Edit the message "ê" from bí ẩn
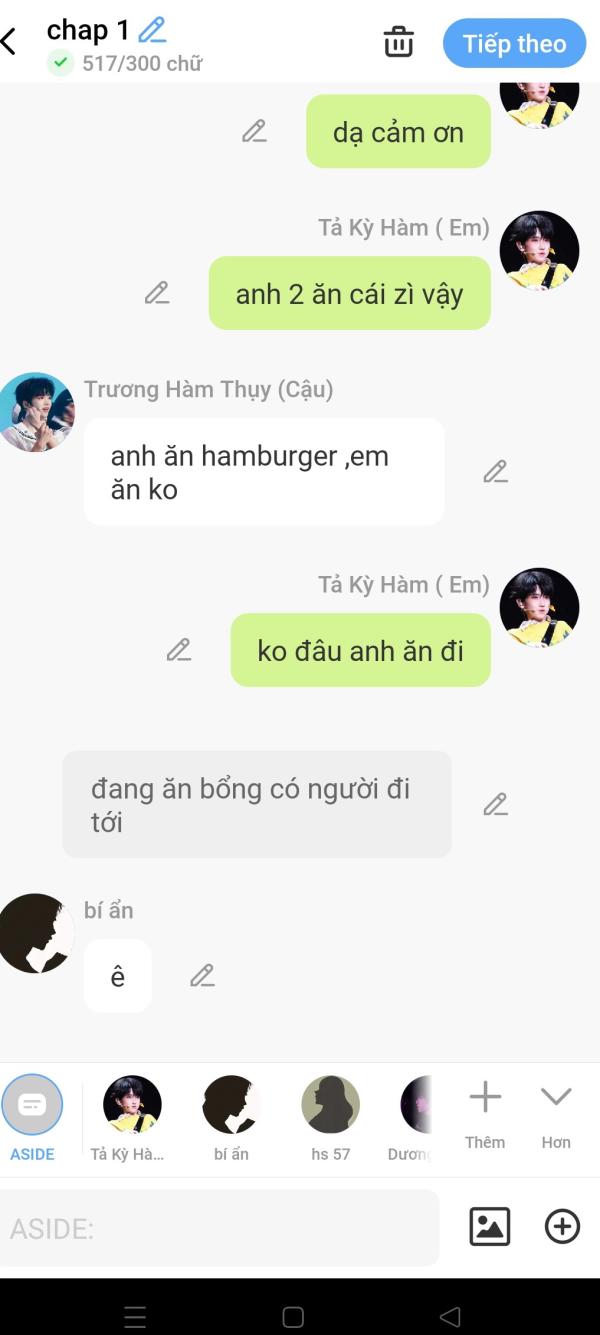600x1335 pixels. coord(202,975)
